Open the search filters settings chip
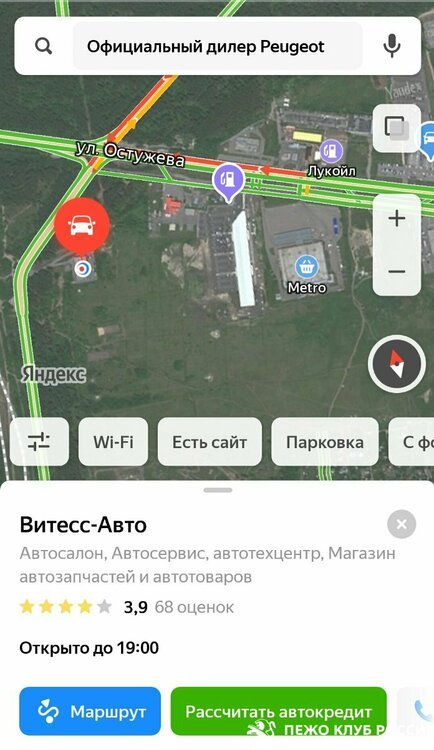 click(39, 441)
